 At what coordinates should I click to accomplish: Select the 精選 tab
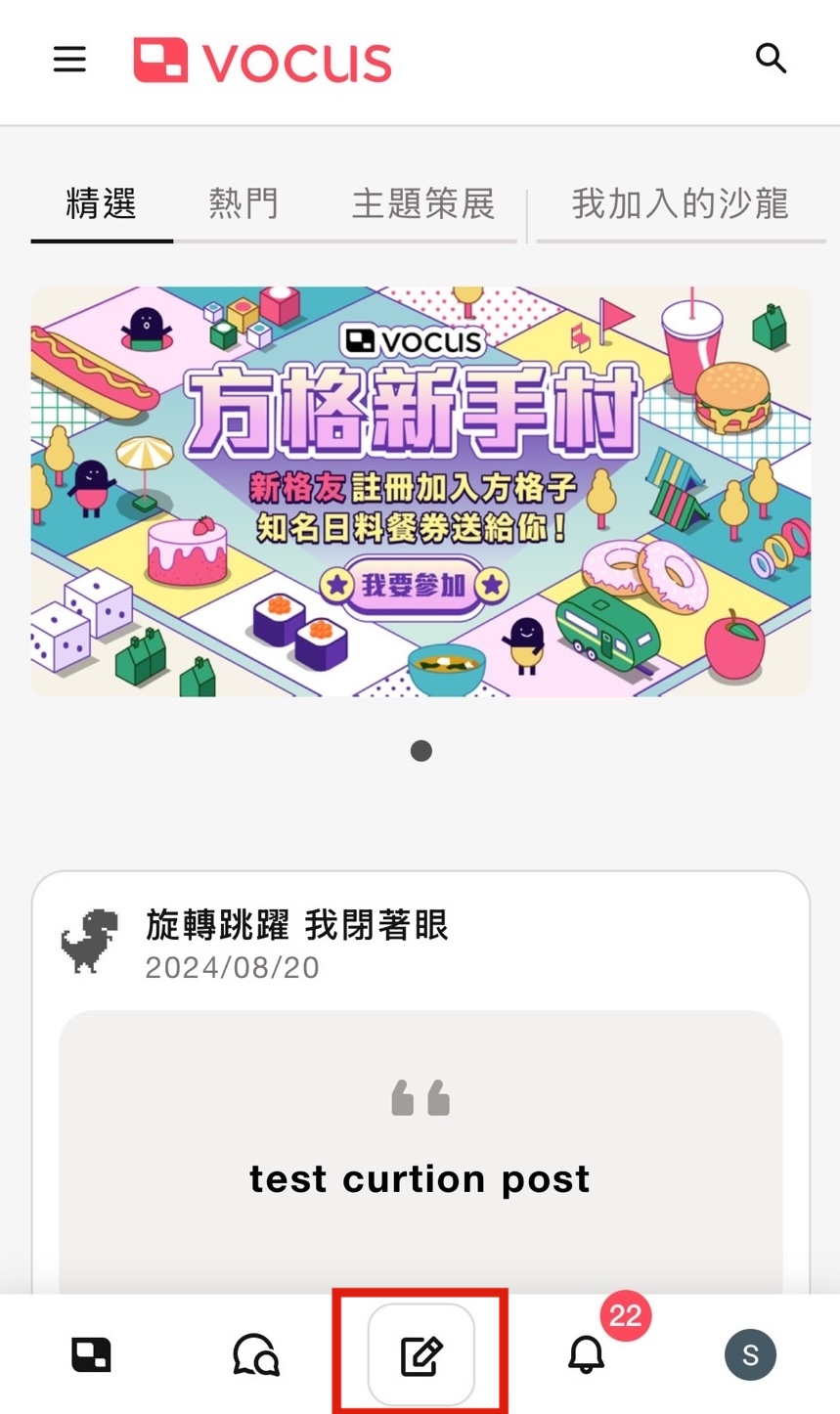tap(102, 204)
